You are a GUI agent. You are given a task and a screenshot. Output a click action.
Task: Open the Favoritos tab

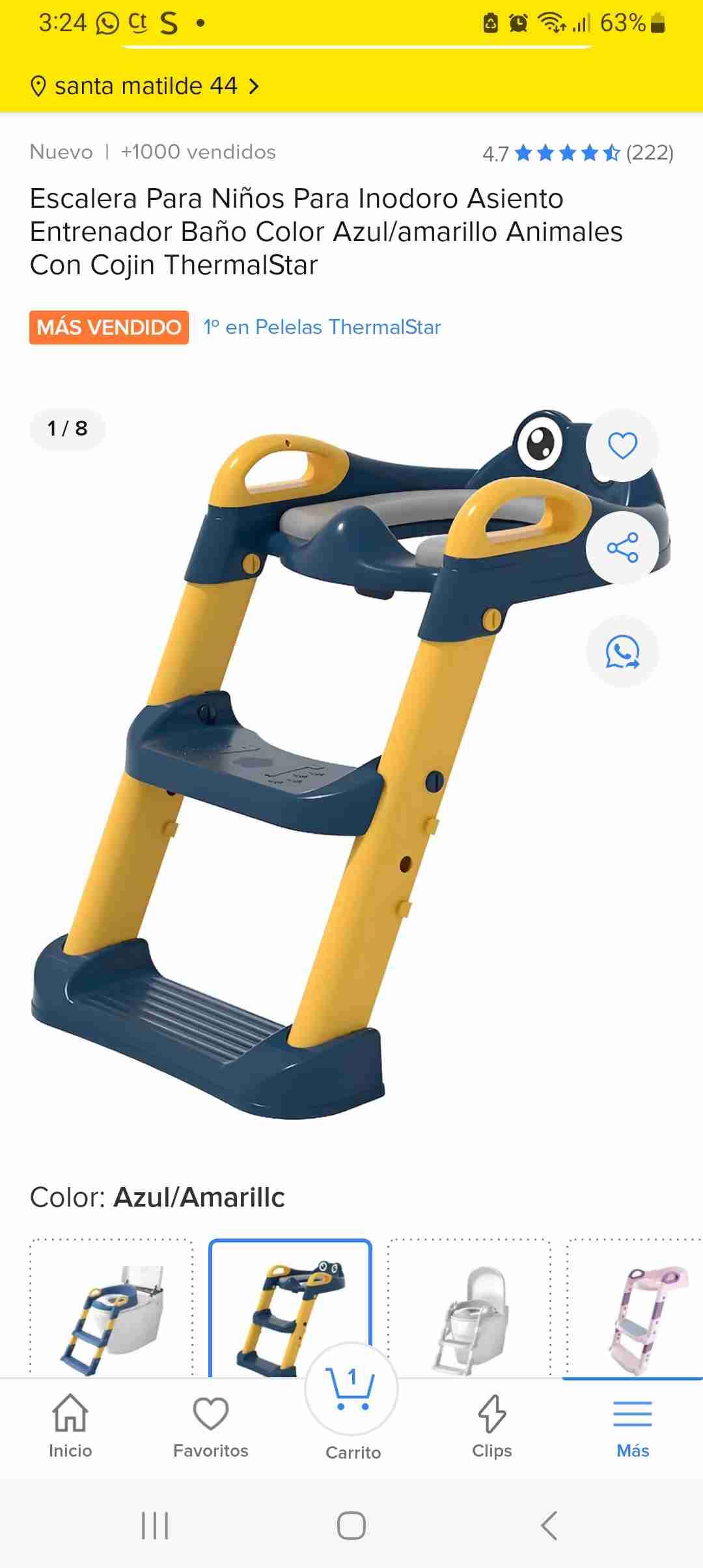(x=210, y=1426)
